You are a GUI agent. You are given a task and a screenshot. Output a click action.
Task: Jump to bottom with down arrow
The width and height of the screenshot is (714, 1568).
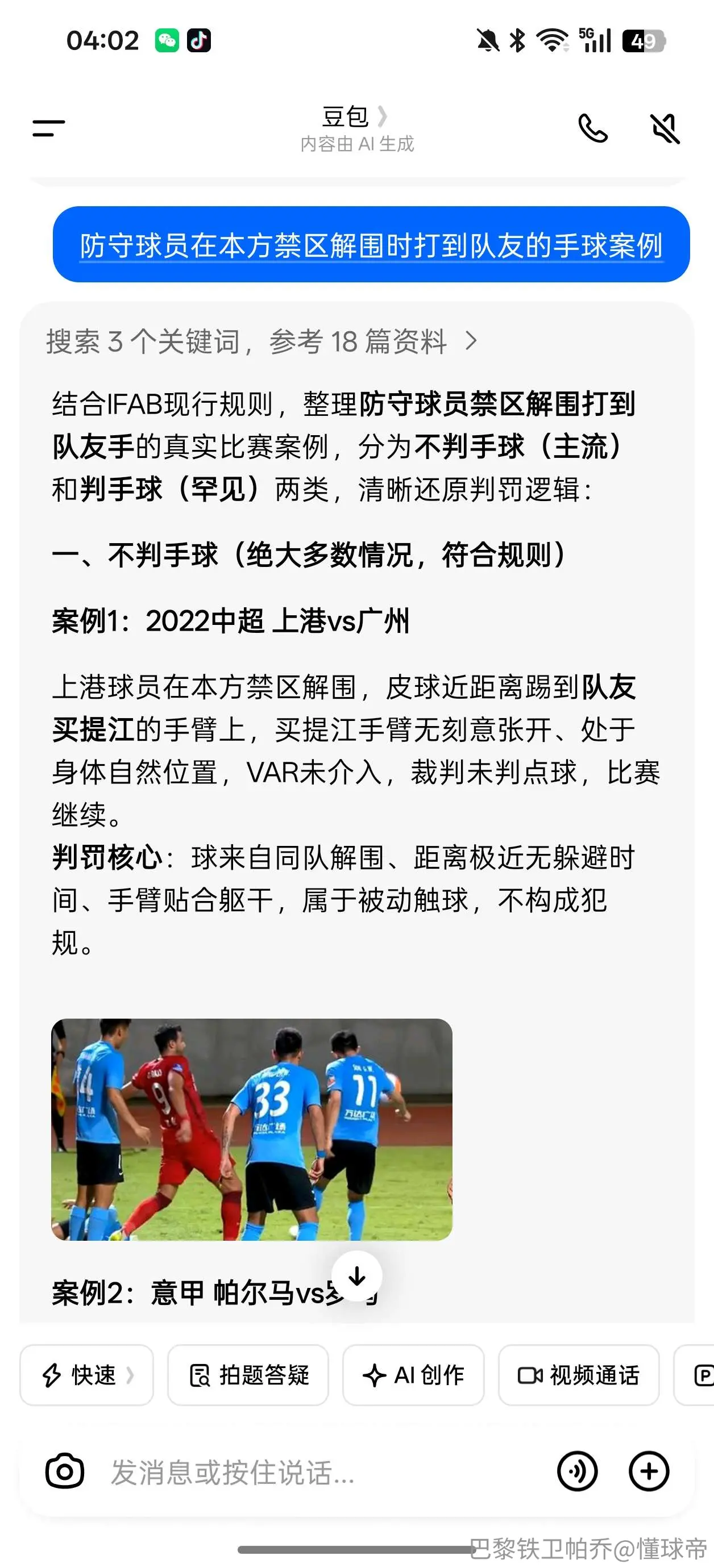[357, 1275]
